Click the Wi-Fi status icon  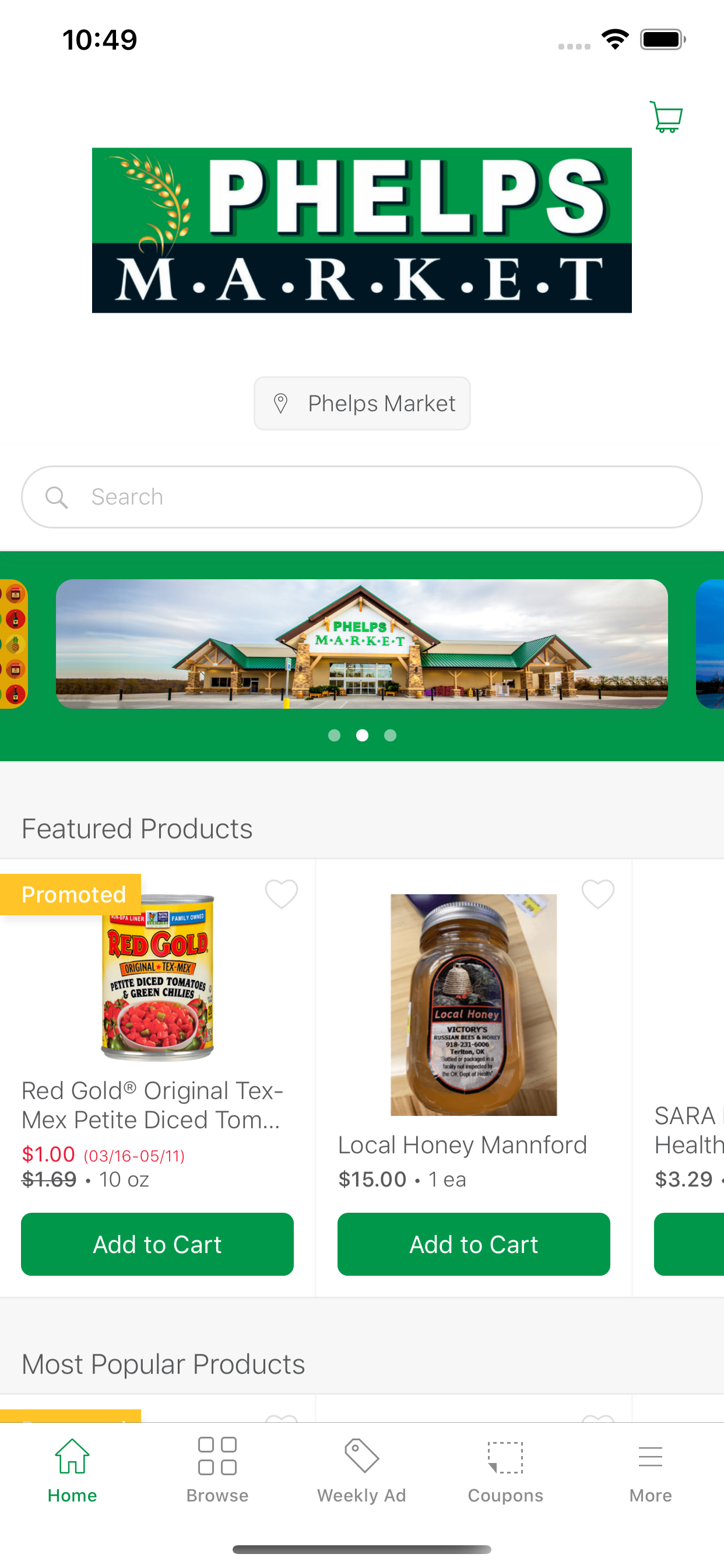point(615,39)
